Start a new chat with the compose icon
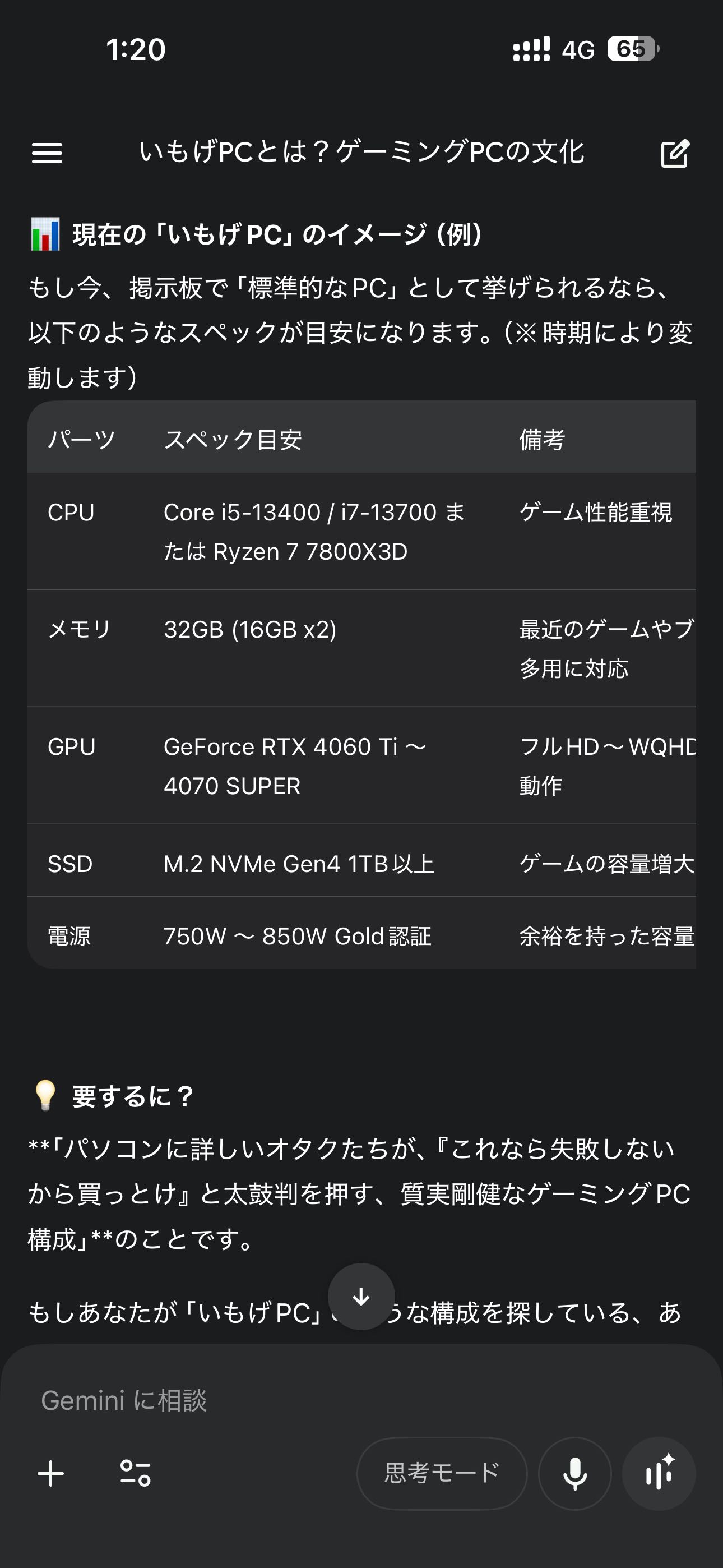 (675, 154)
